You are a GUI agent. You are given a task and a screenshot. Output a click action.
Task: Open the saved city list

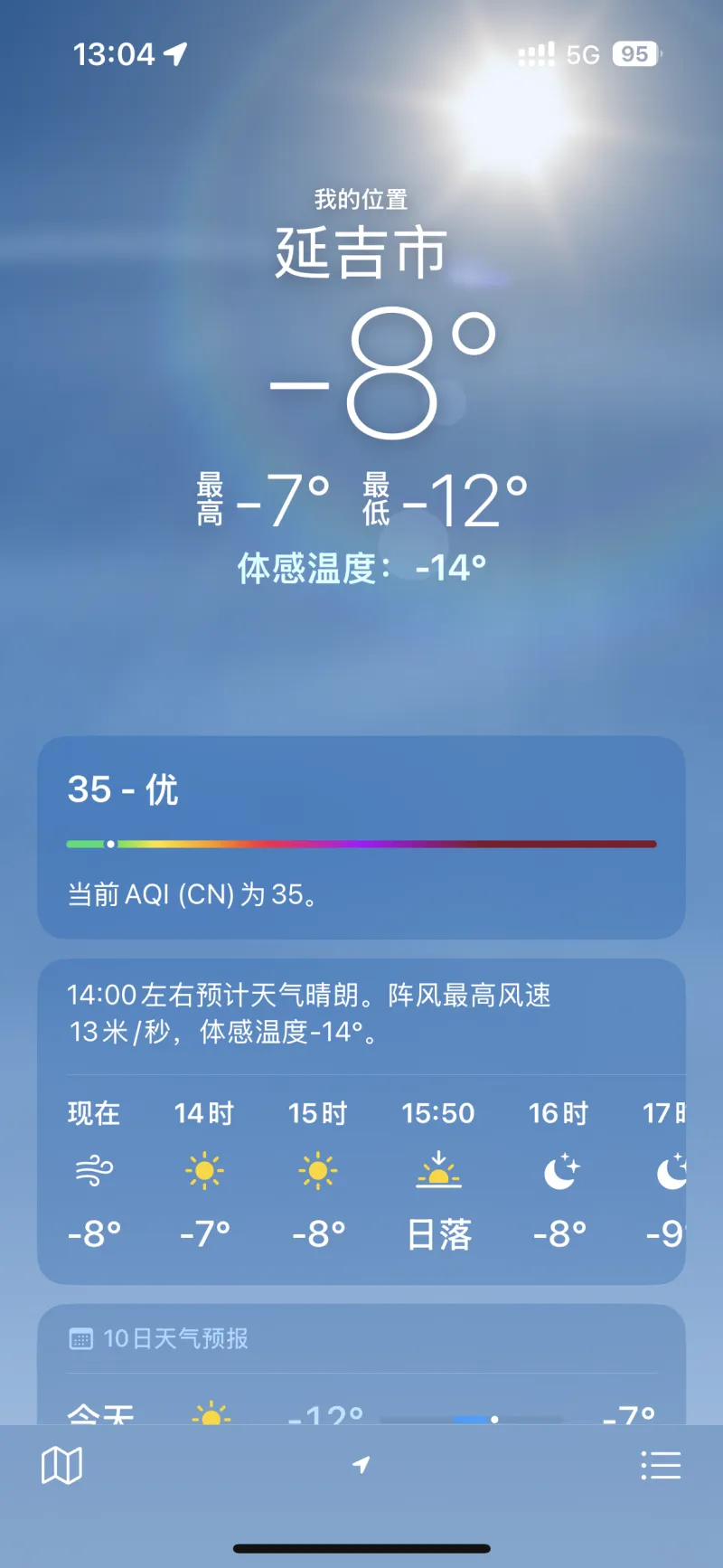click(661, 1465)
